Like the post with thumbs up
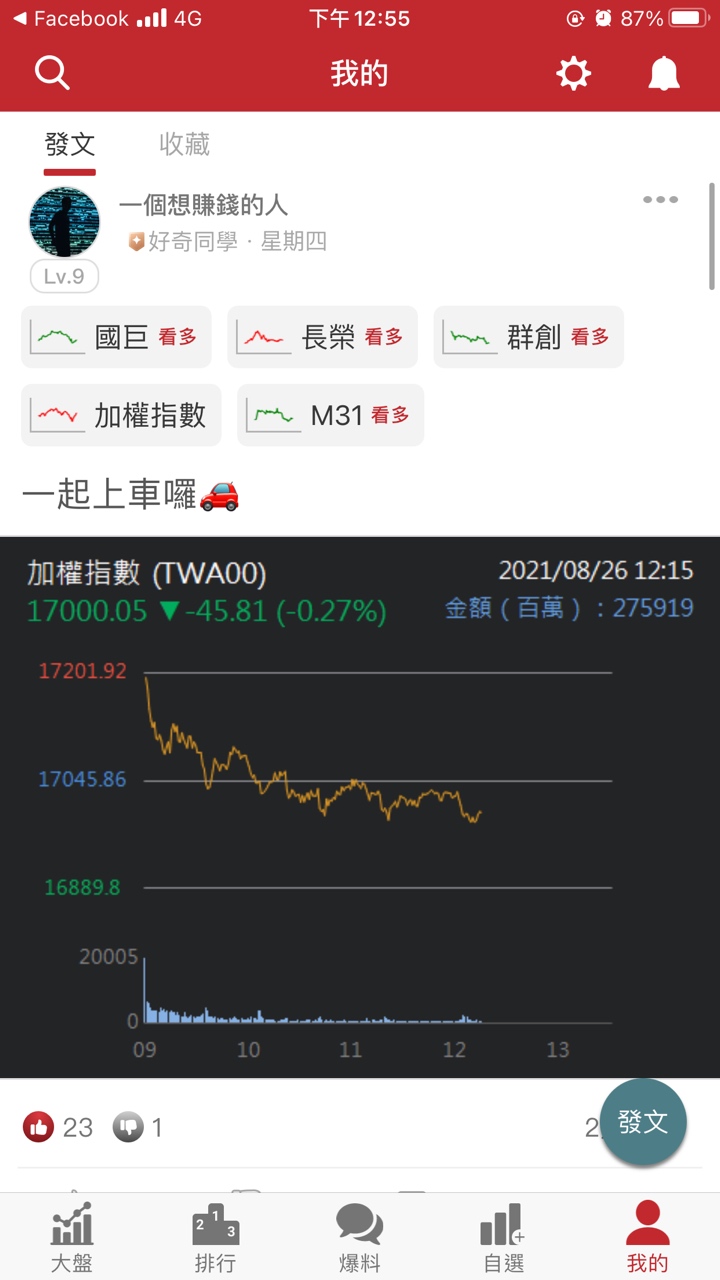The width and height of the screenshot is (720, 1280). click(39, 1128)
